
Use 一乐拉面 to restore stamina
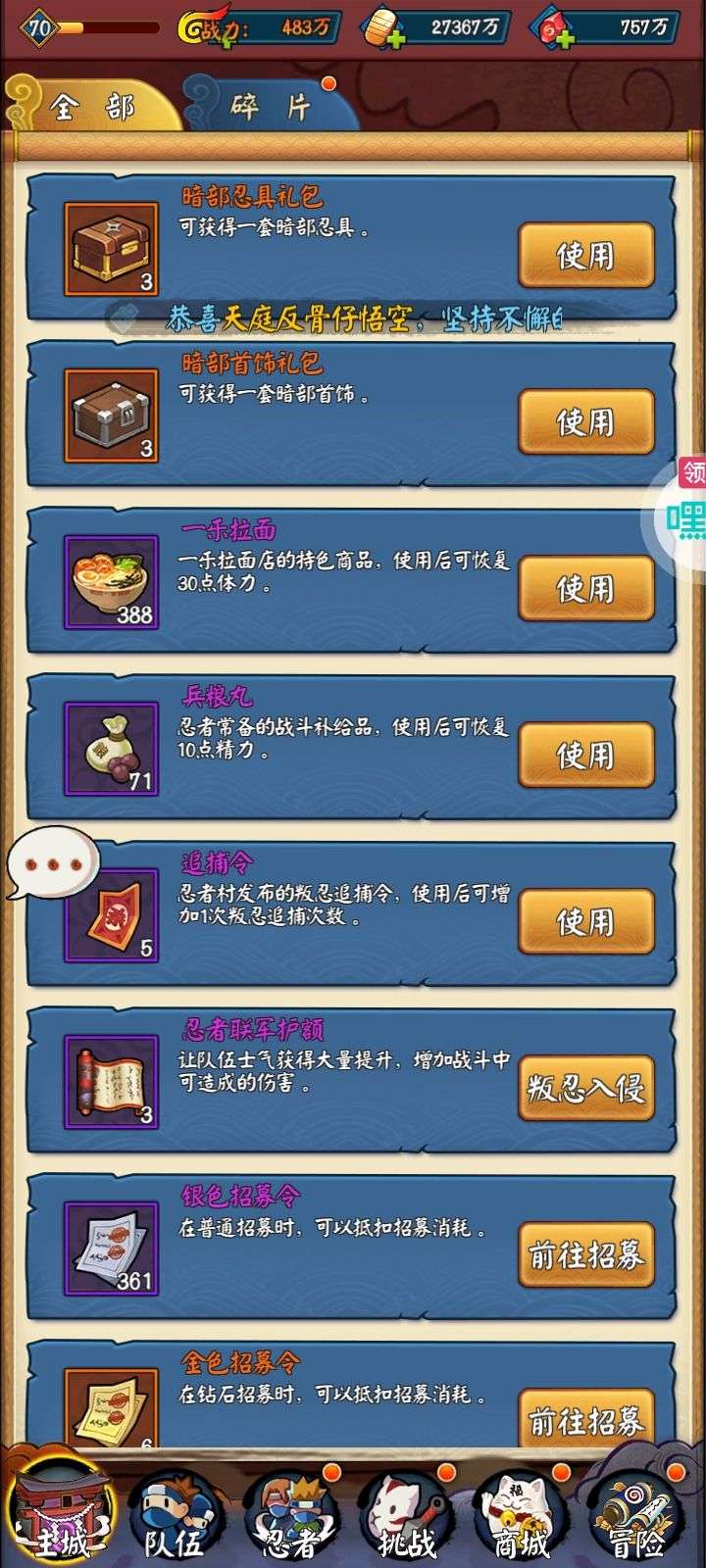(x=586, y=588)
